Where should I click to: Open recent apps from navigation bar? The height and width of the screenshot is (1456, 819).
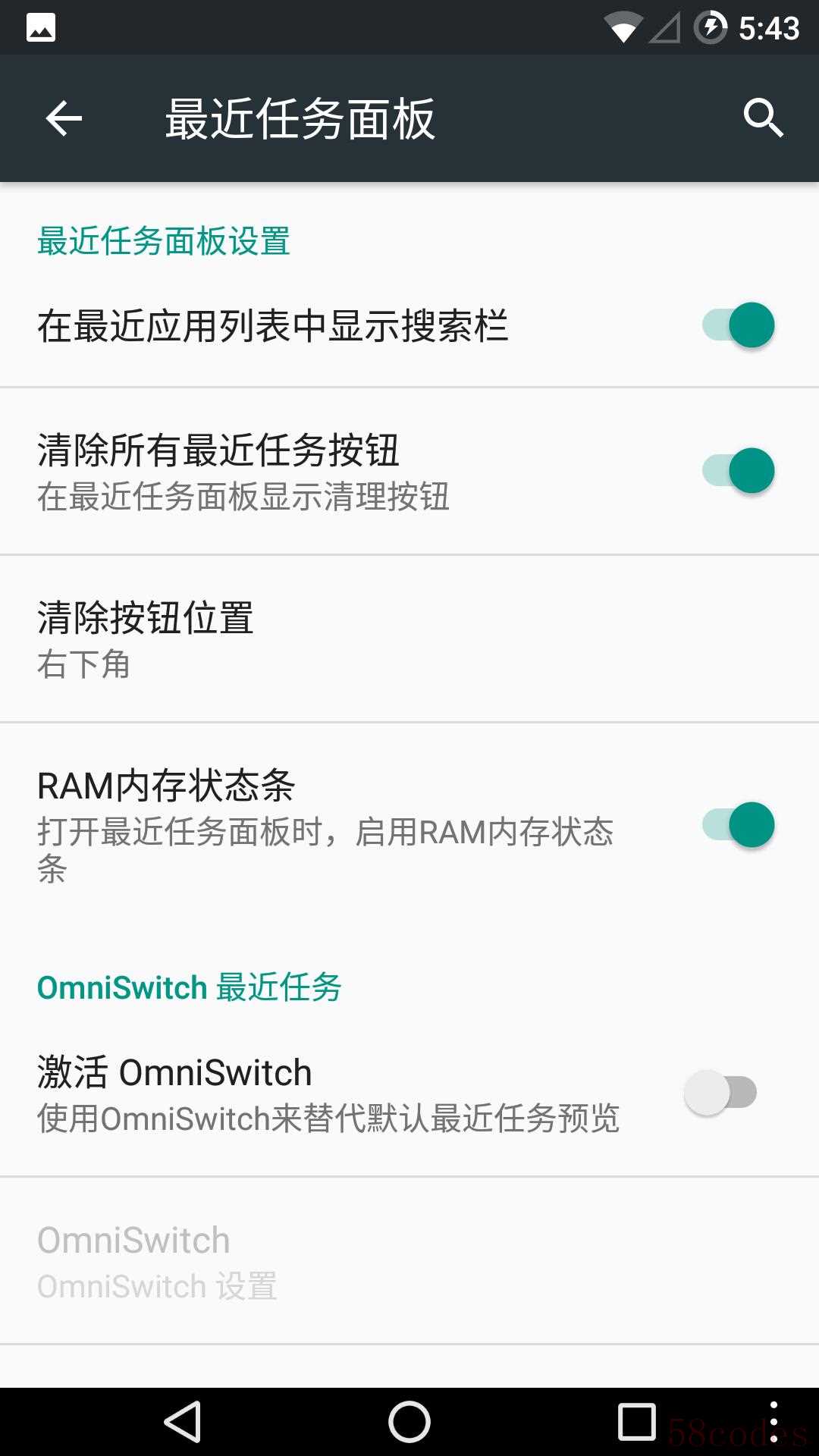(x=636, y=1421)
